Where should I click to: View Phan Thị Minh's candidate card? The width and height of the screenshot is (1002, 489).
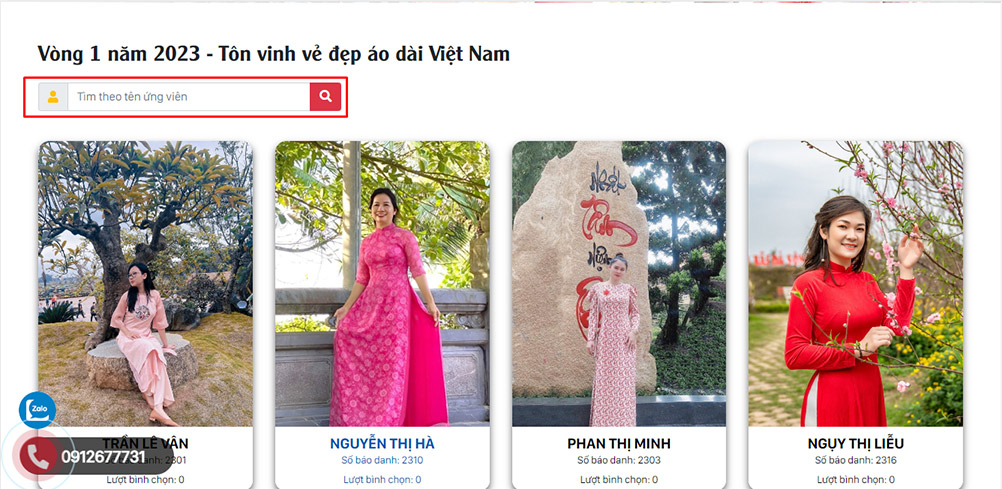pos(619,285)
